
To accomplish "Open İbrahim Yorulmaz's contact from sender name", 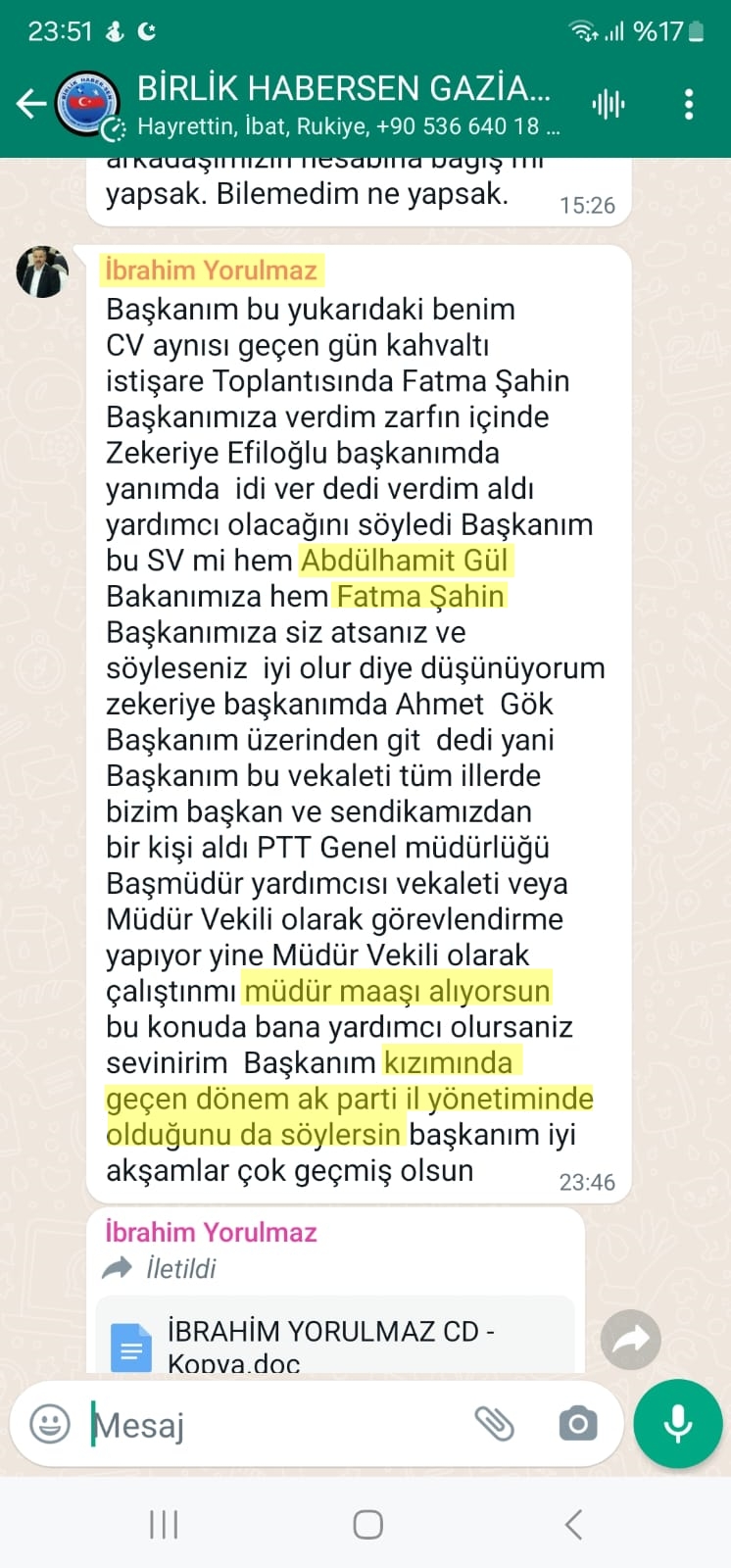I will tap(211, 270).
